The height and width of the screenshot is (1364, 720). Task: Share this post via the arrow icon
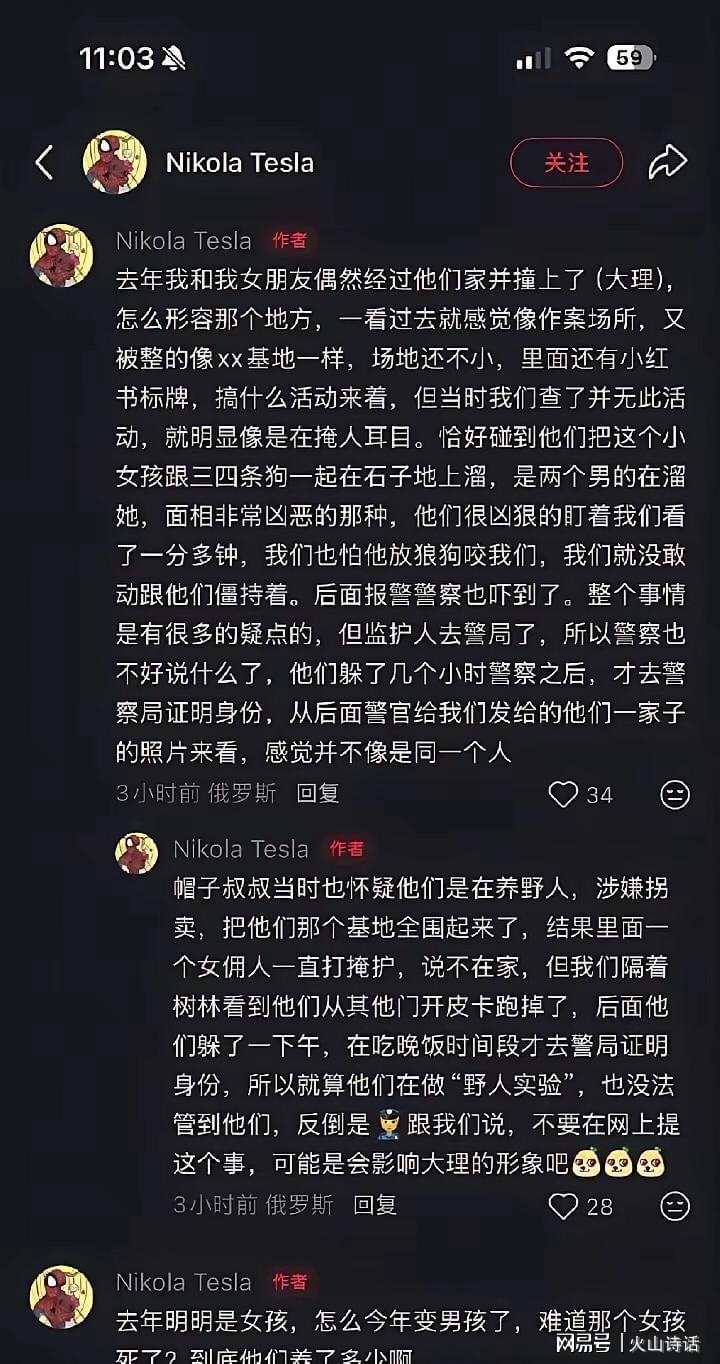pos(667,162)
